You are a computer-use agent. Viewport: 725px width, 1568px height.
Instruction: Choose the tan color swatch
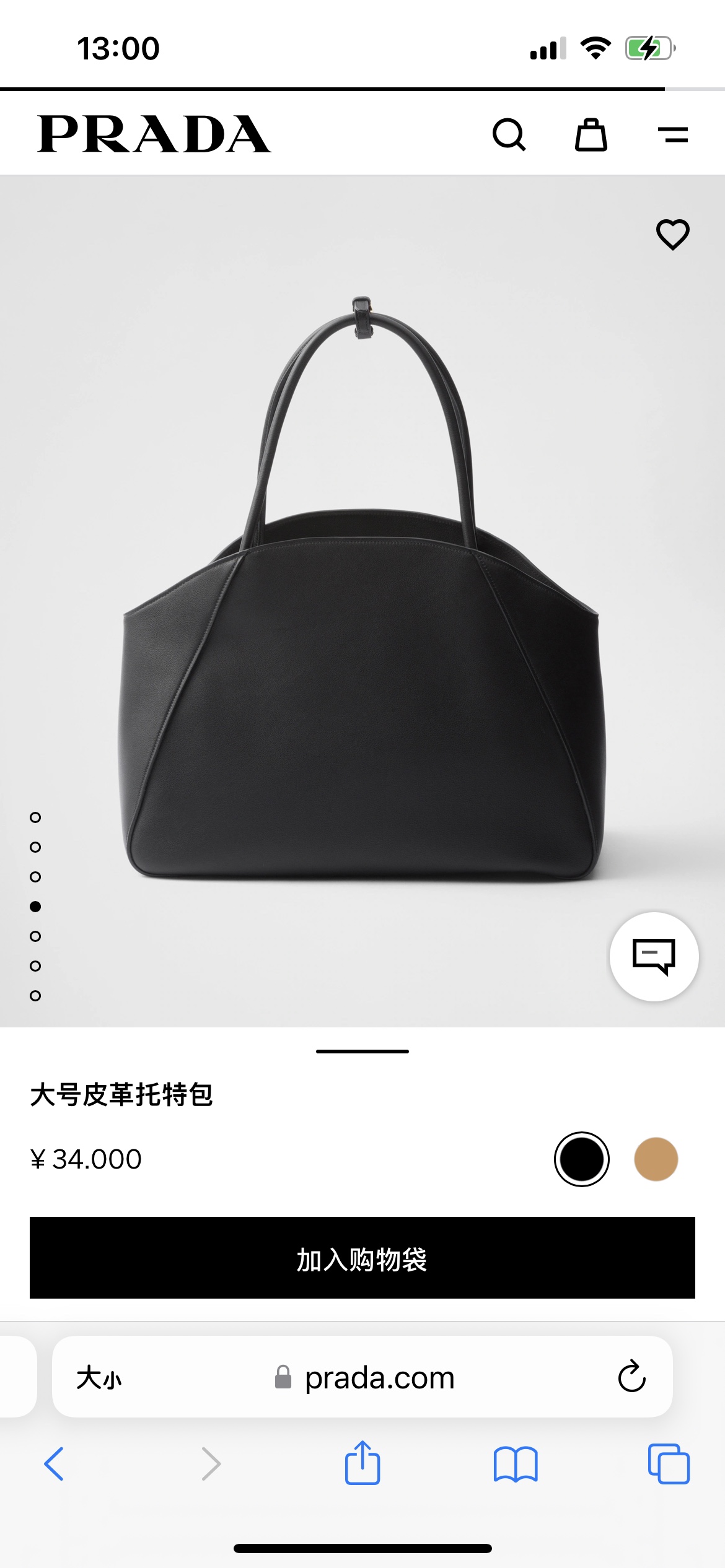point(656,1159)
